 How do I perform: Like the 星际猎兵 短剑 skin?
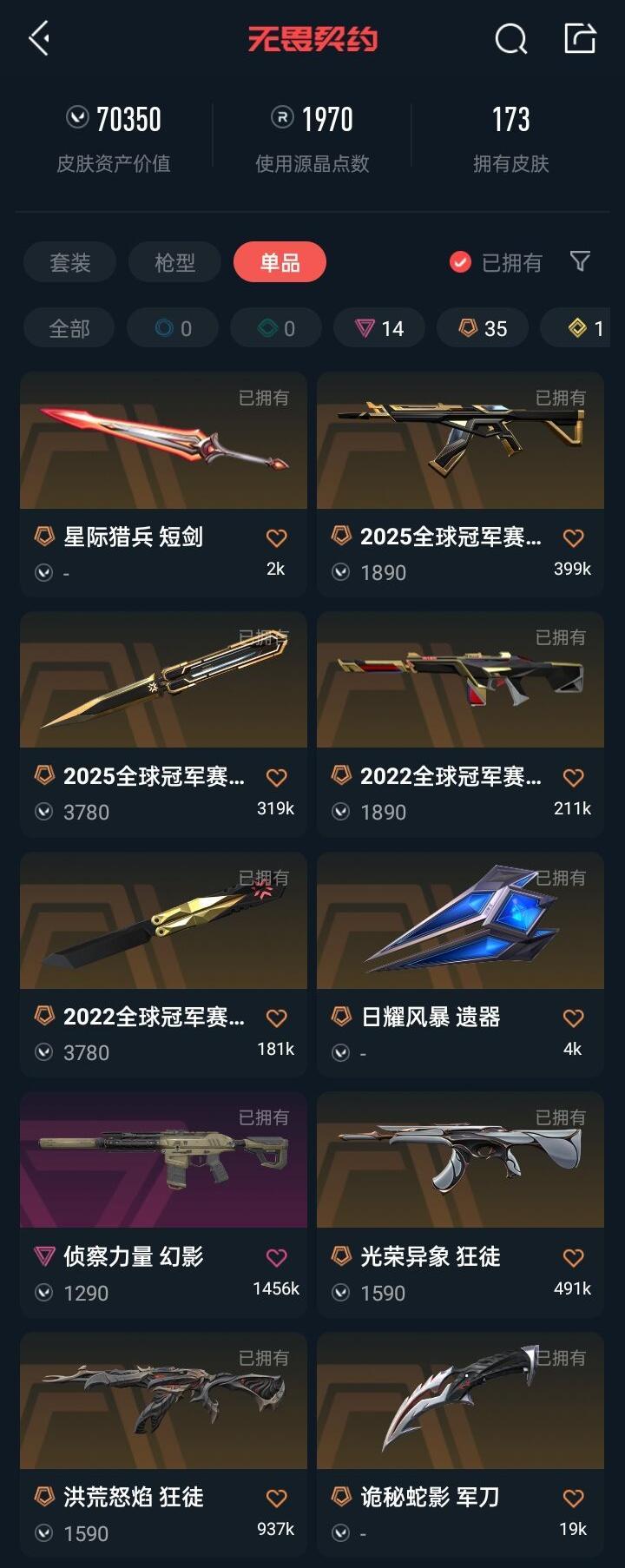tap(276, 538)
